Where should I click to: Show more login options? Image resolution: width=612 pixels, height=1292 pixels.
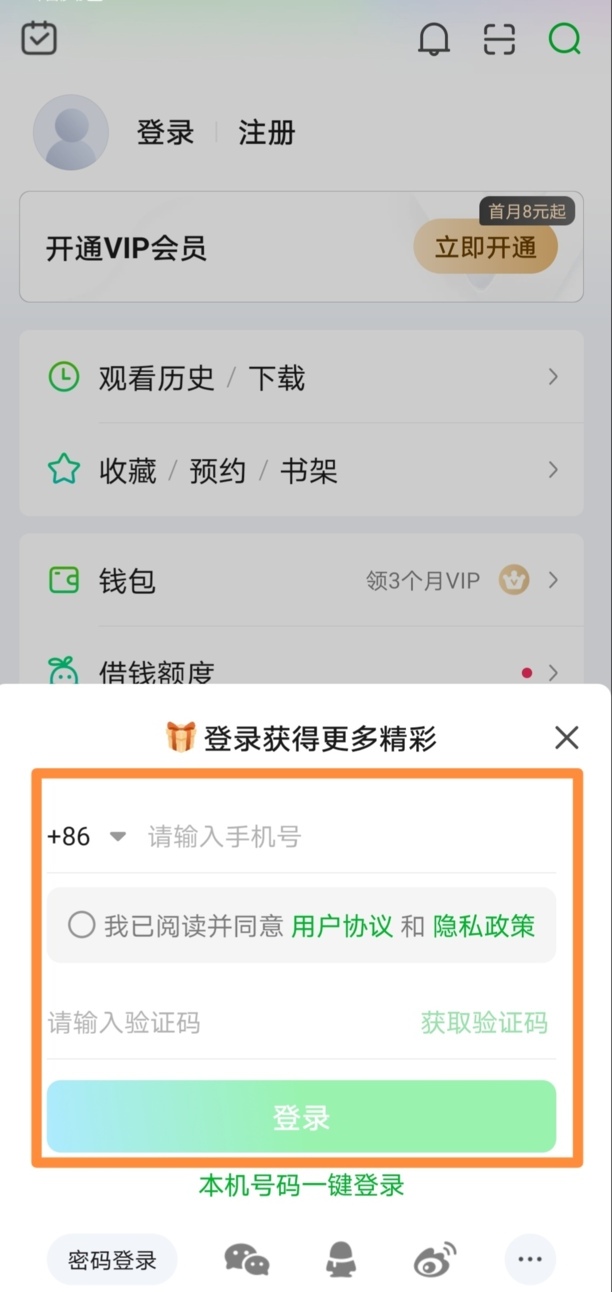point(530,1259)
